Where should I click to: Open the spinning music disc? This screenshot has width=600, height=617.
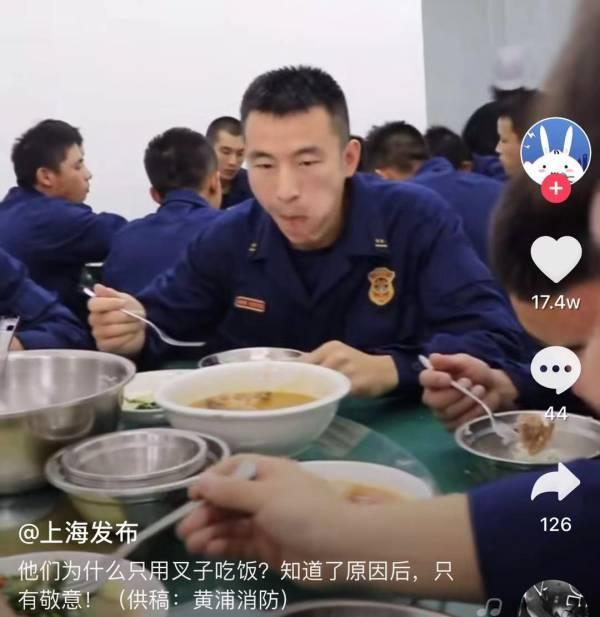[x=553, y=600]
